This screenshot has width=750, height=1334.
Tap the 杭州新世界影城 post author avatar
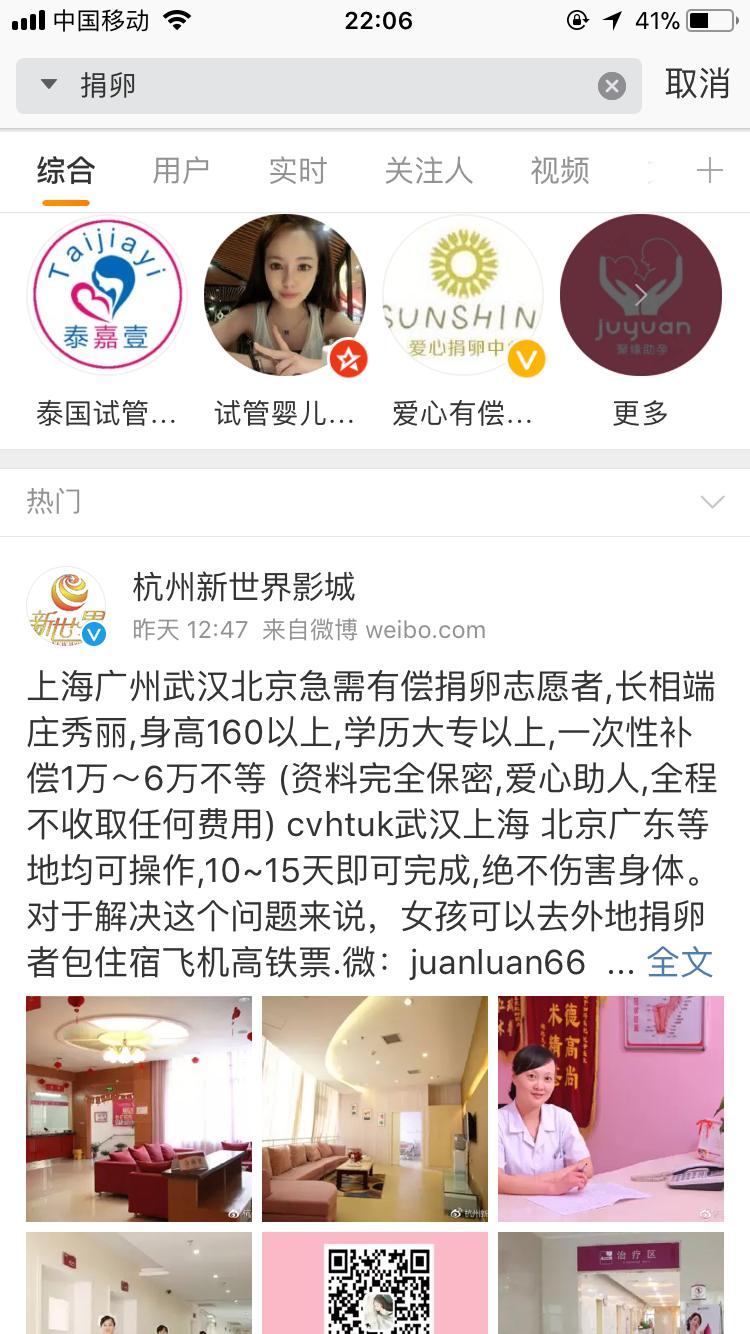[65, 607]
